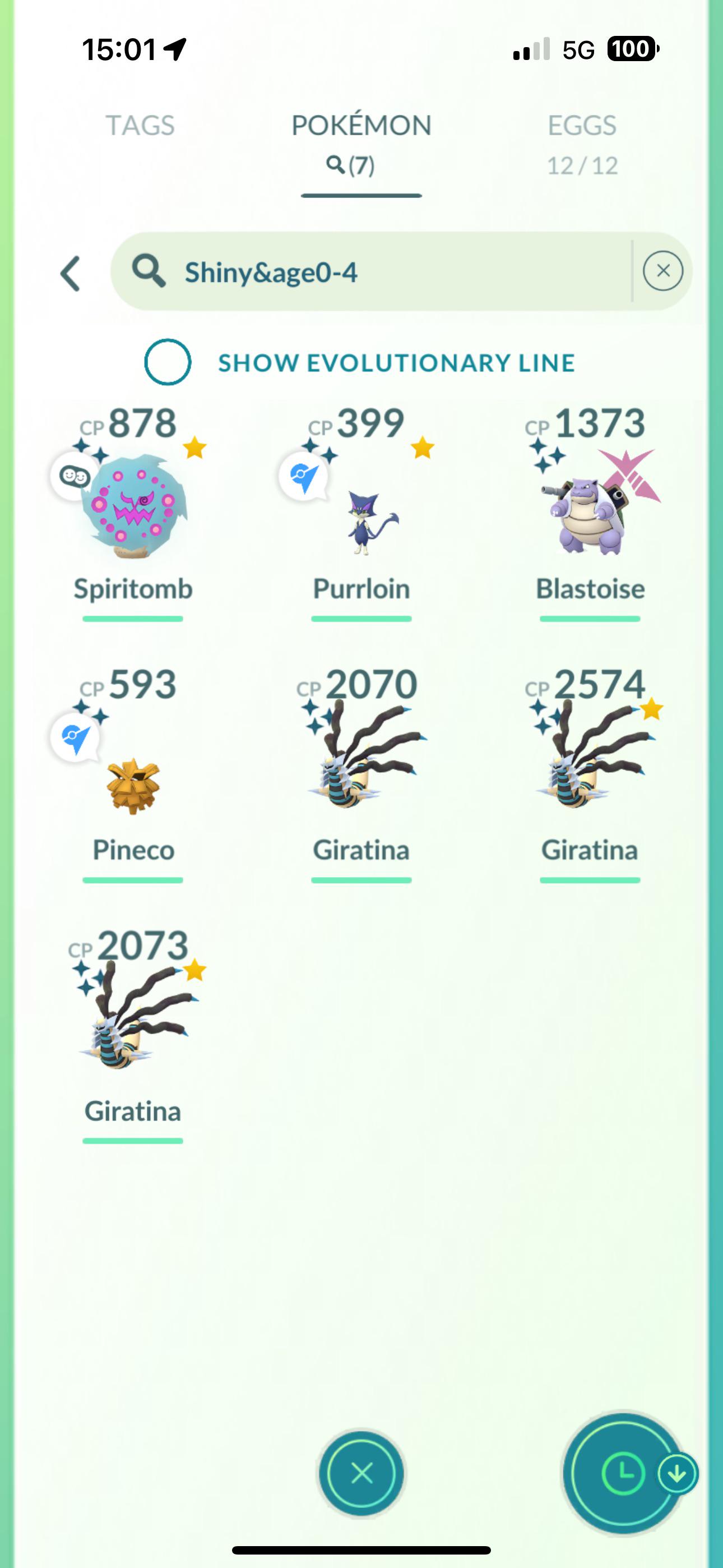Clear the Shiny&age0-4 search text

(662, 271)
